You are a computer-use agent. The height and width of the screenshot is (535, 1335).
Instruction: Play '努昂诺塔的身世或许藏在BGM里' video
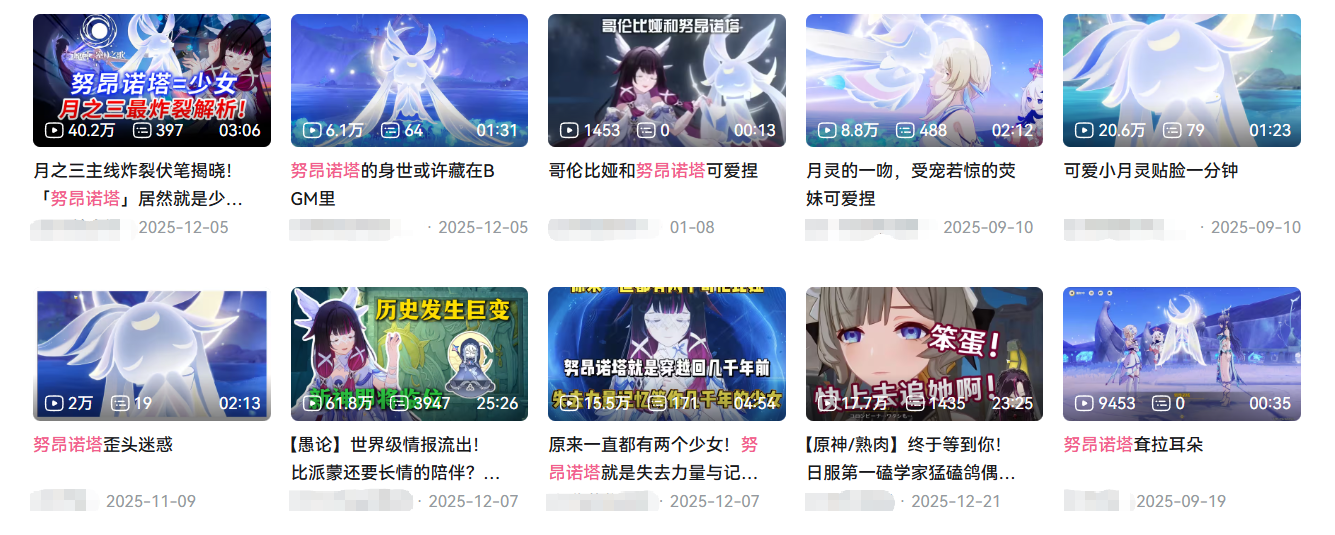409,80
